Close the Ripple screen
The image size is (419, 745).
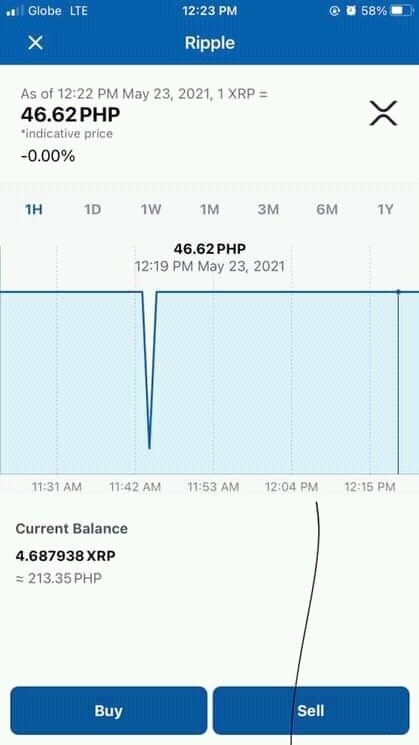point(36,43)
